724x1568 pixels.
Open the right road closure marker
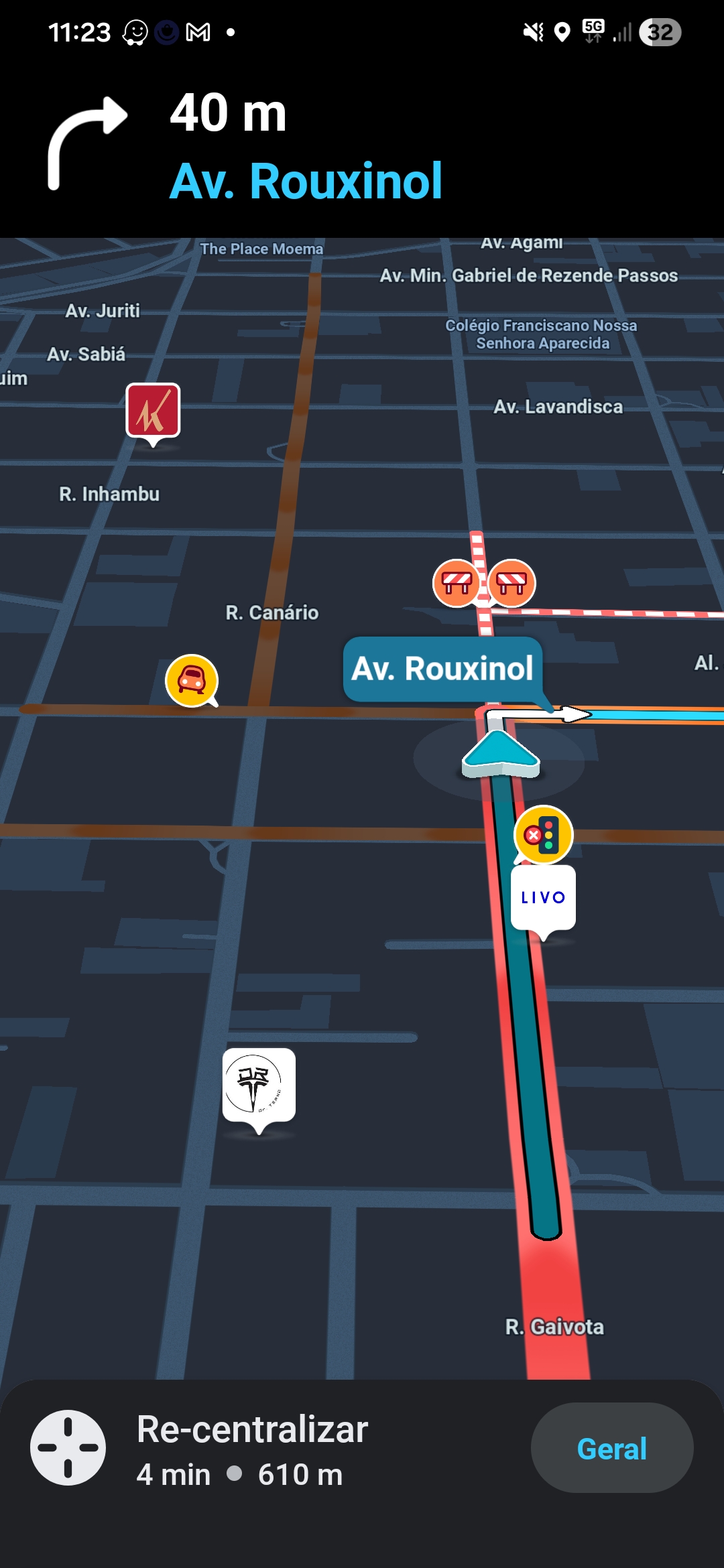pyautogui.click(x=511, y=582)
